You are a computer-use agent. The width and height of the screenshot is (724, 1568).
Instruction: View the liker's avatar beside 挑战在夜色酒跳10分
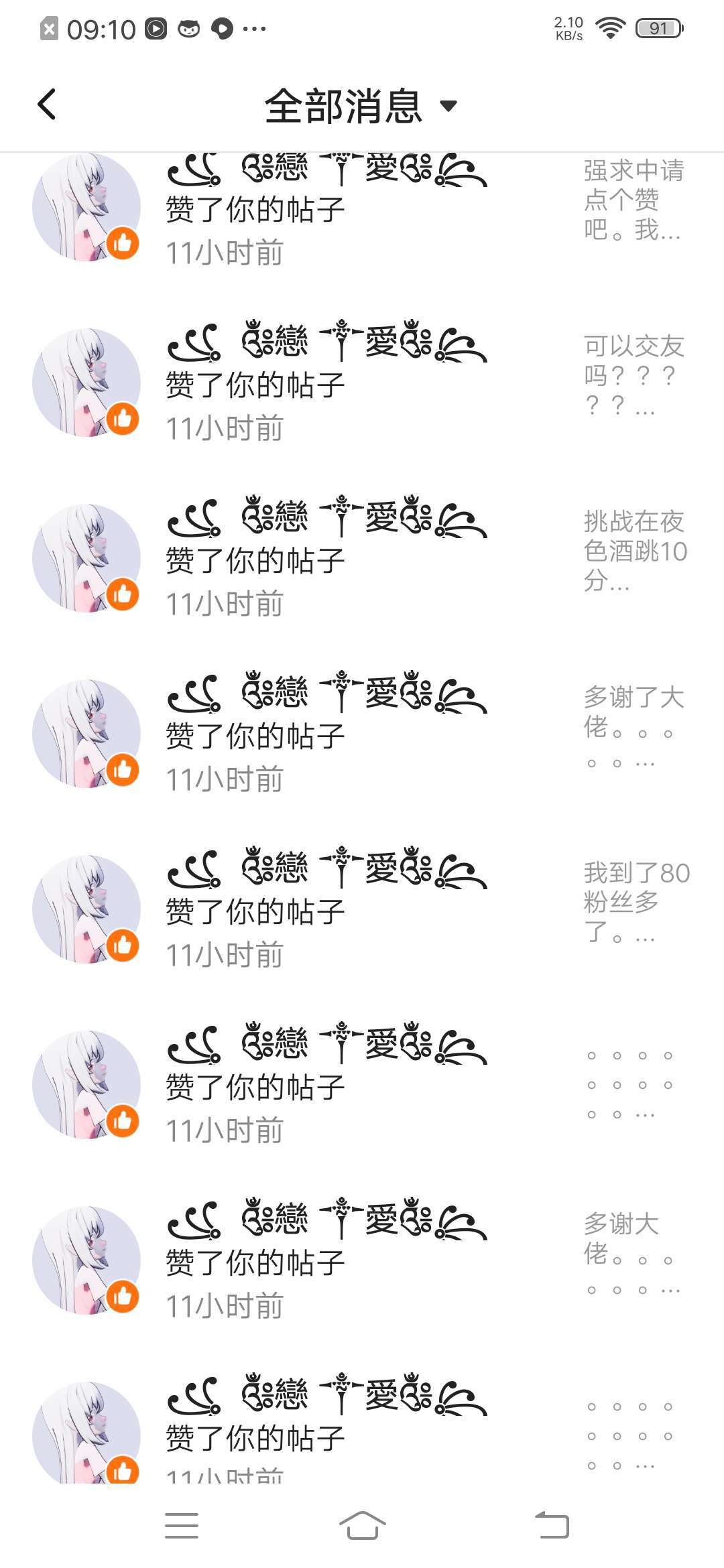point(86,558)
